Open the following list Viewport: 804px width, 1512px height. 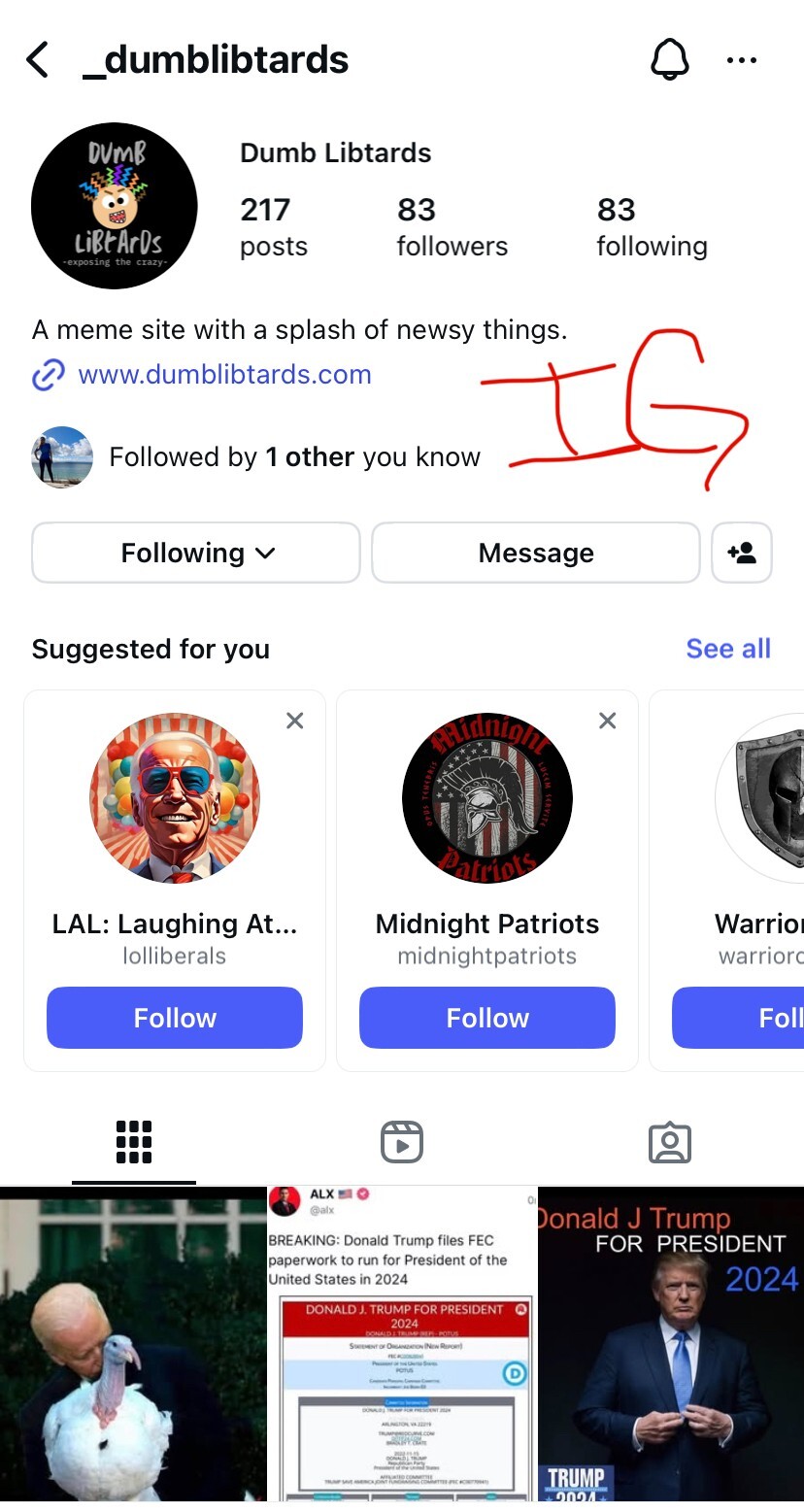pos(652,227)
